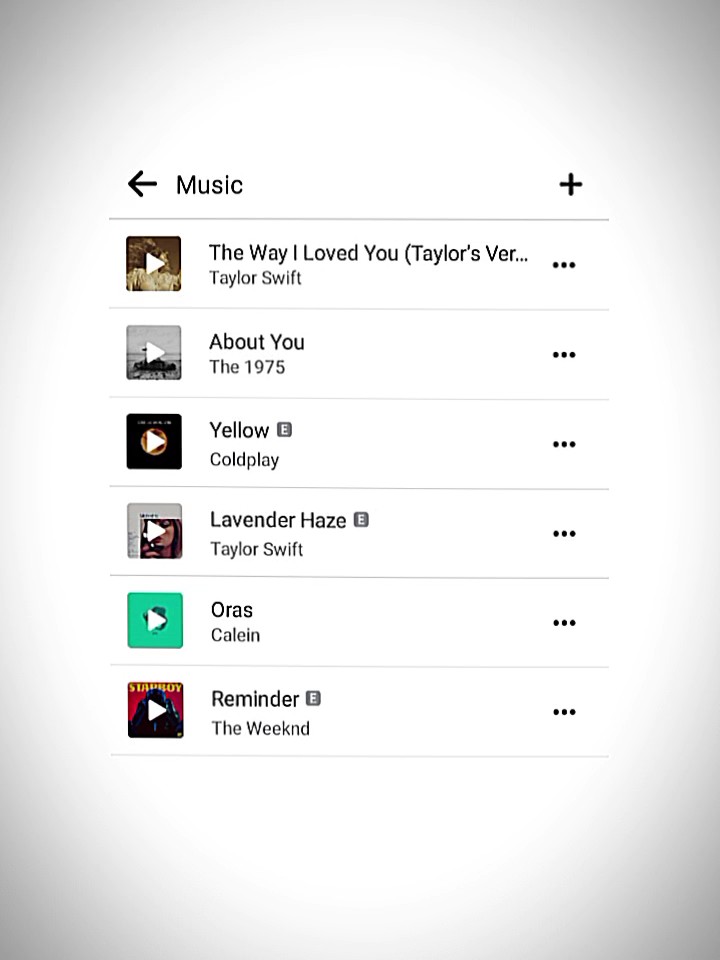This screenshot has width=720, height=960.
Task: Play Lavender Haze by Taylor Swift
Action: pyautogui.click(x=154, y=531)
